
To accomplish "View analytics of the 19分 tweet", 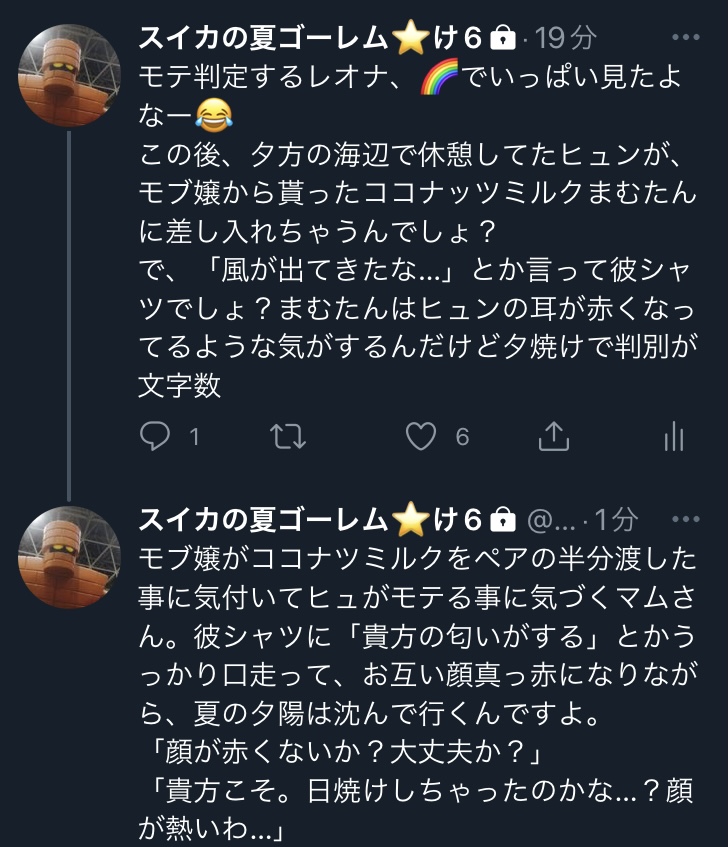I will 674,436.
